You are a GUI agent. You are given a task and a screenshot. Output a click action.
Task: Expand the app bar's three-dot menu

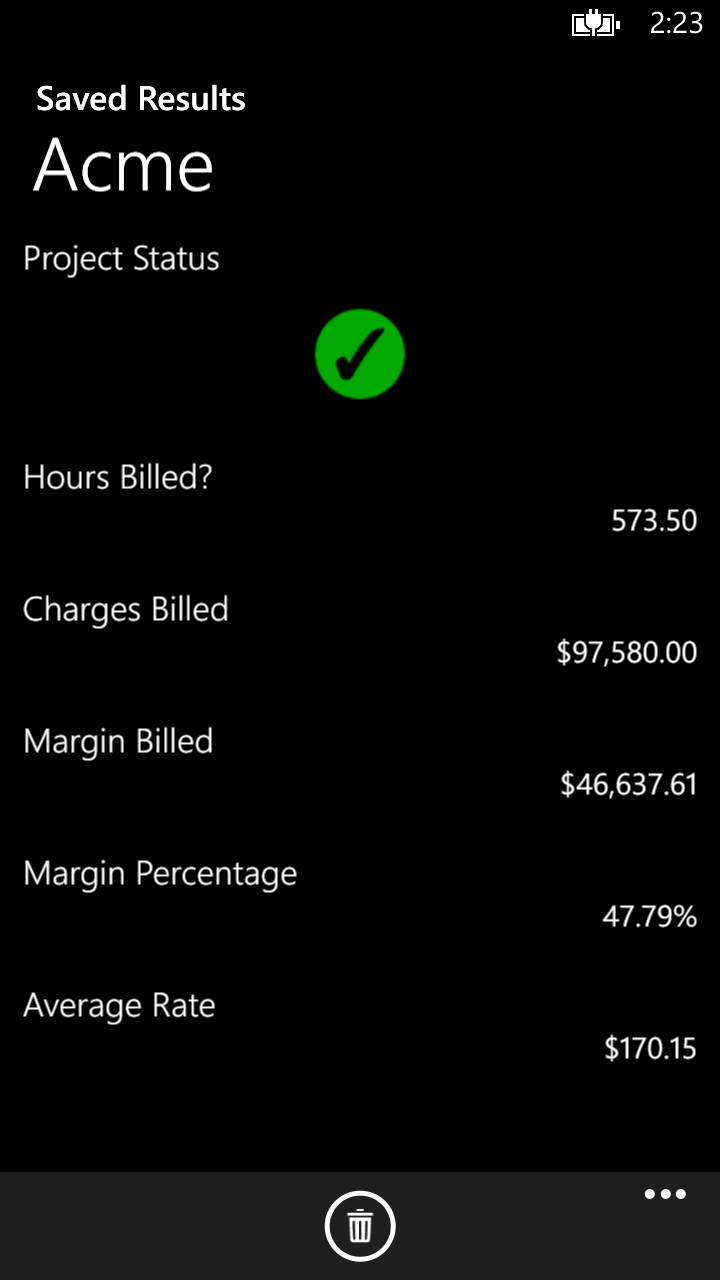coord(665,1194)
